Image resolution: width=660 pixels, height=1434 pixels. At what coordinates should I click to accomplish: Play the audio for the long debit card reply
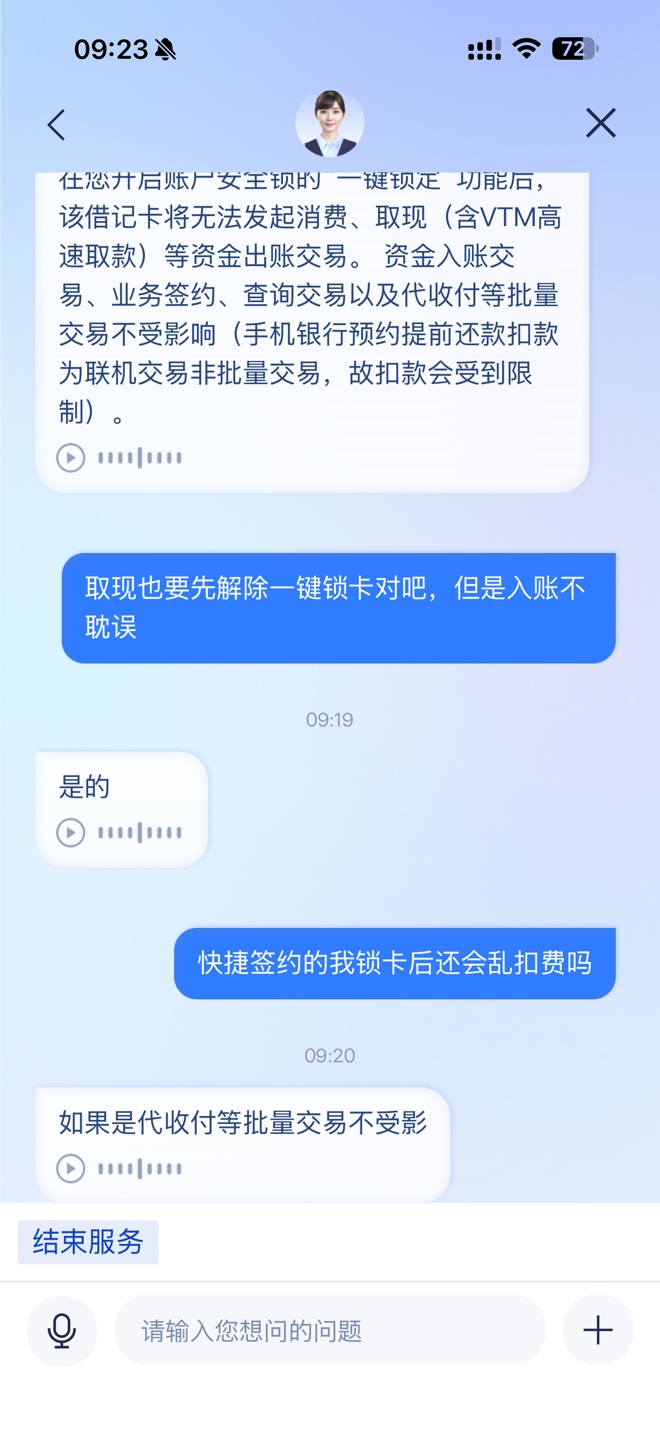point(70,458)
